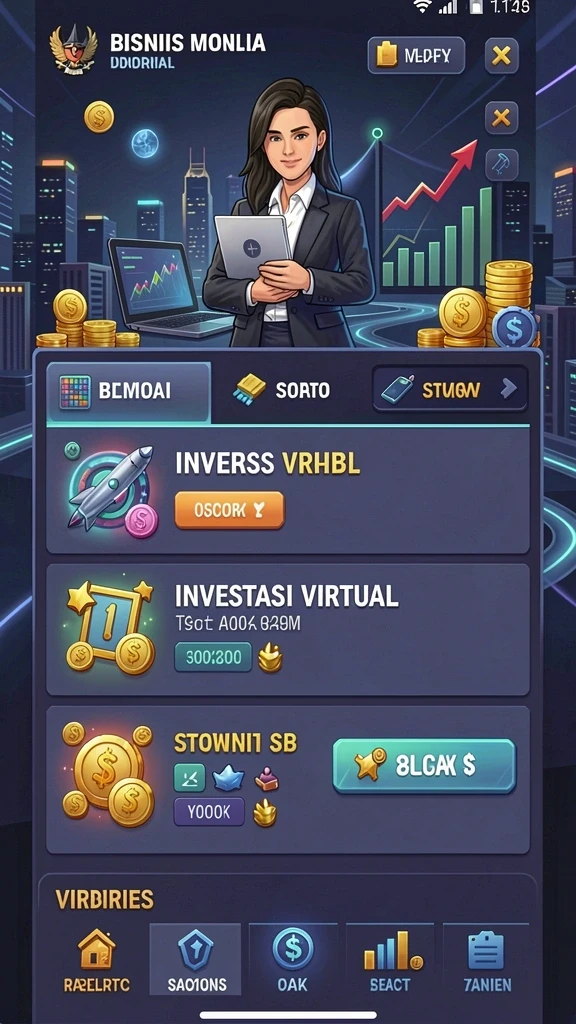The image size is (576, 1024).
Task: Tap the 8LCAK $ button
Action: 424,766
